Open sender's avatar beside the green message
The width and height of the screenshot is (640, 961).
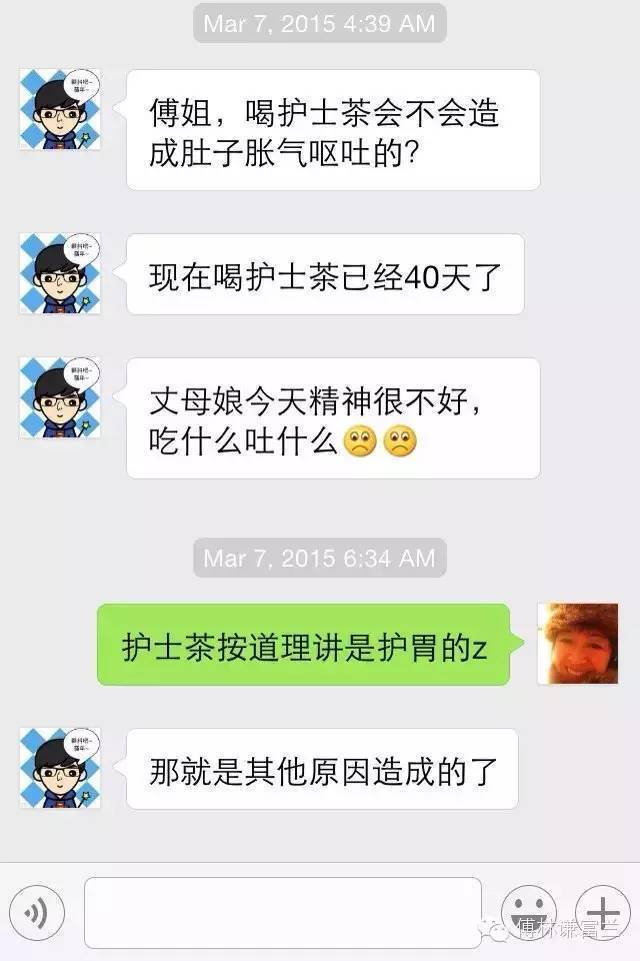tap(577, 644)
